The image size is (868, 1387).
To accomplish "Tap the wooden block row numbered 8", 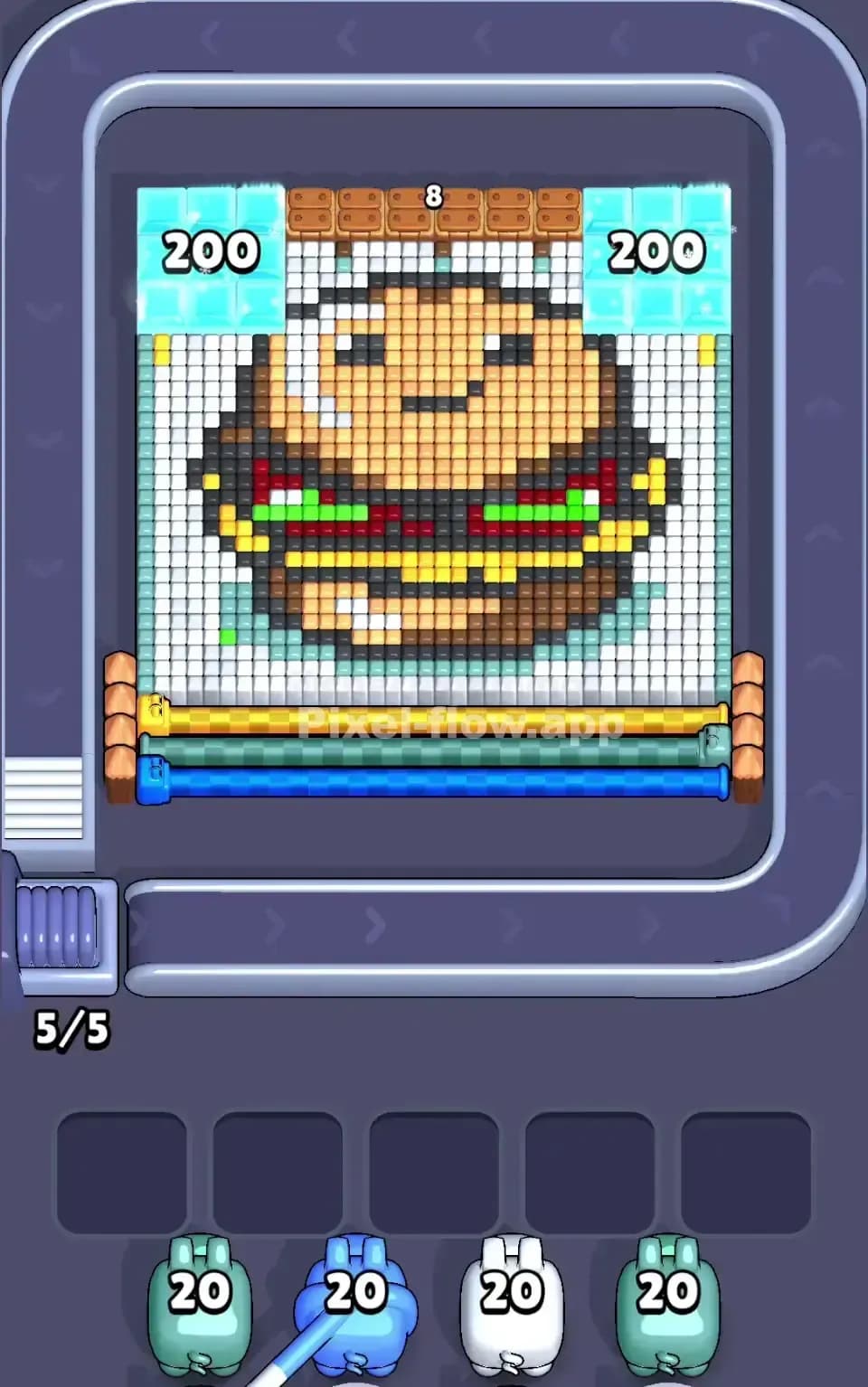I will tap(432, 208).
